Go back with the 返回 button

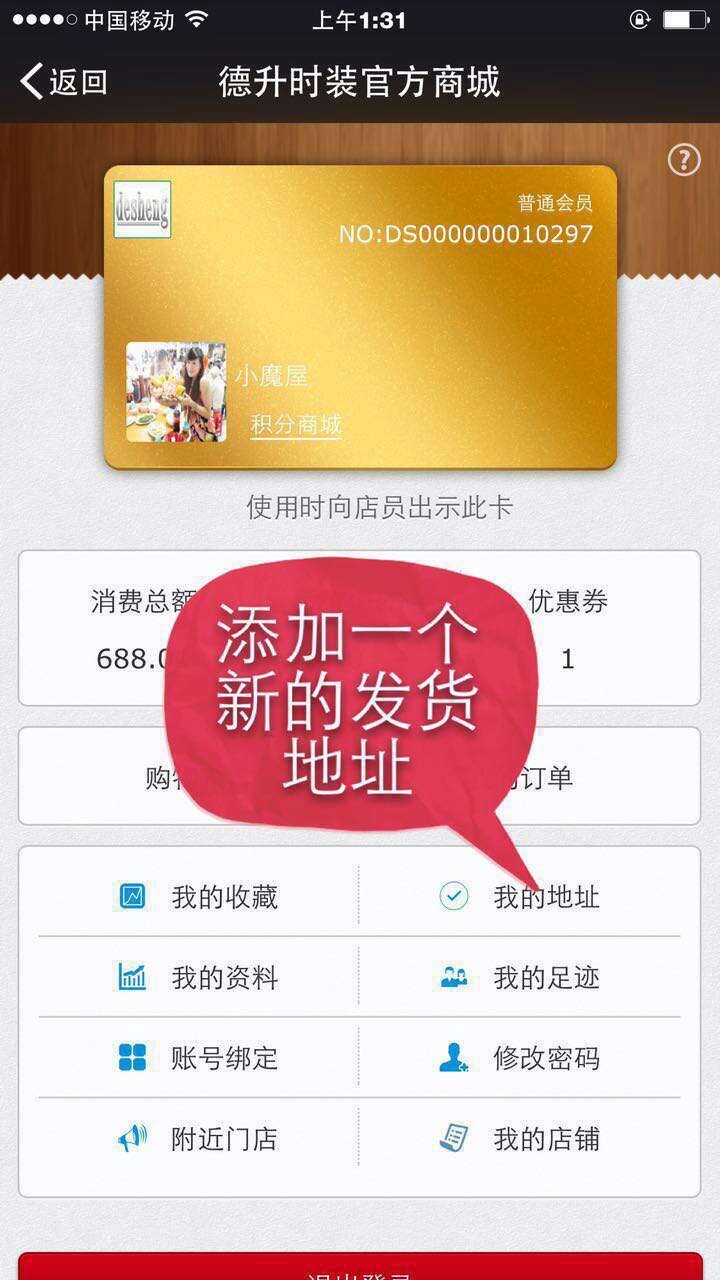coord(63,81)
